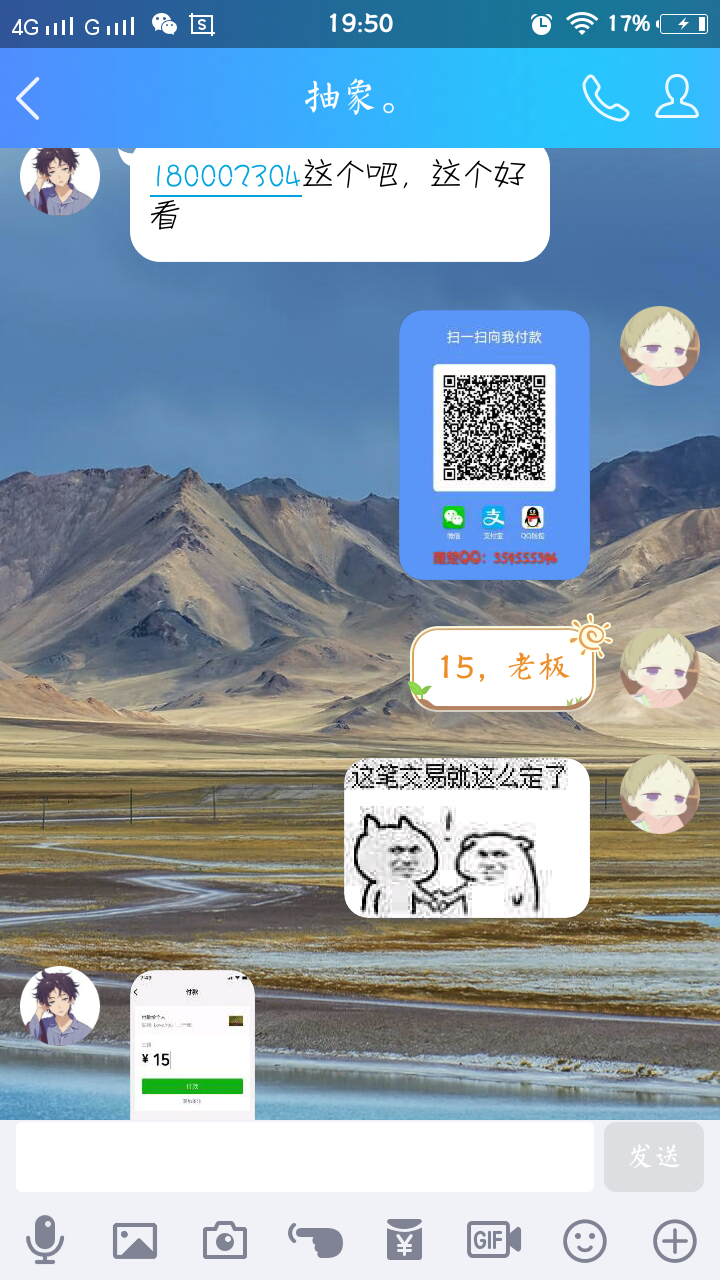Open the ¥15 payment screenshot
The width and height of the screenshot is (720, 1280).
click(193, 1045)
